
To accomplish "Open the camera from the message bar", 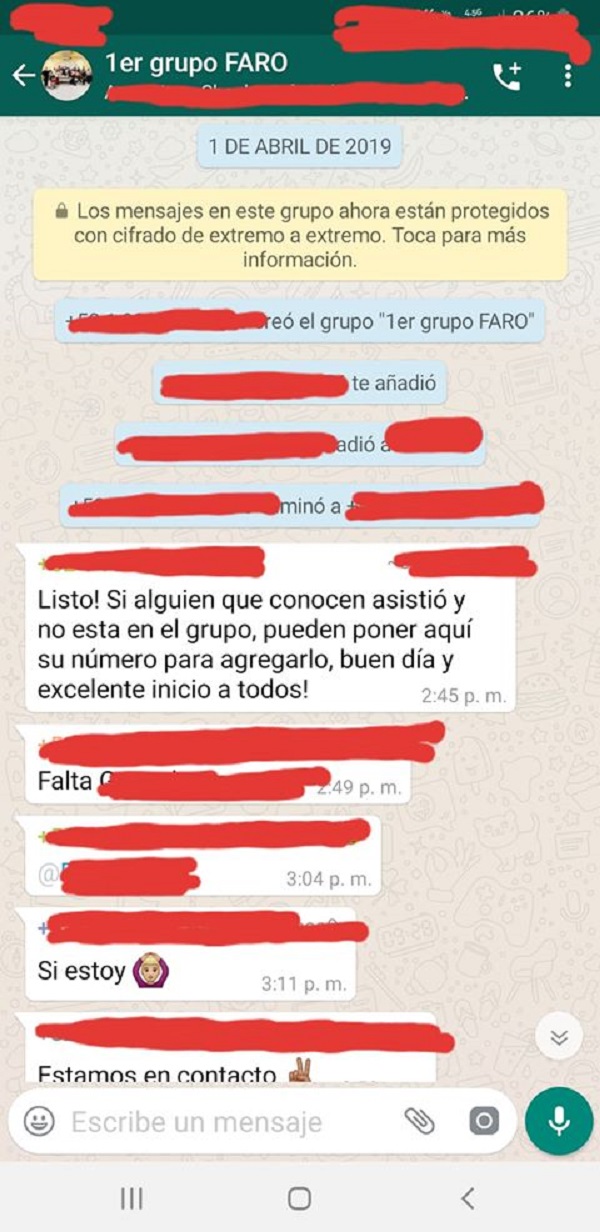I will click(484, 1121).
